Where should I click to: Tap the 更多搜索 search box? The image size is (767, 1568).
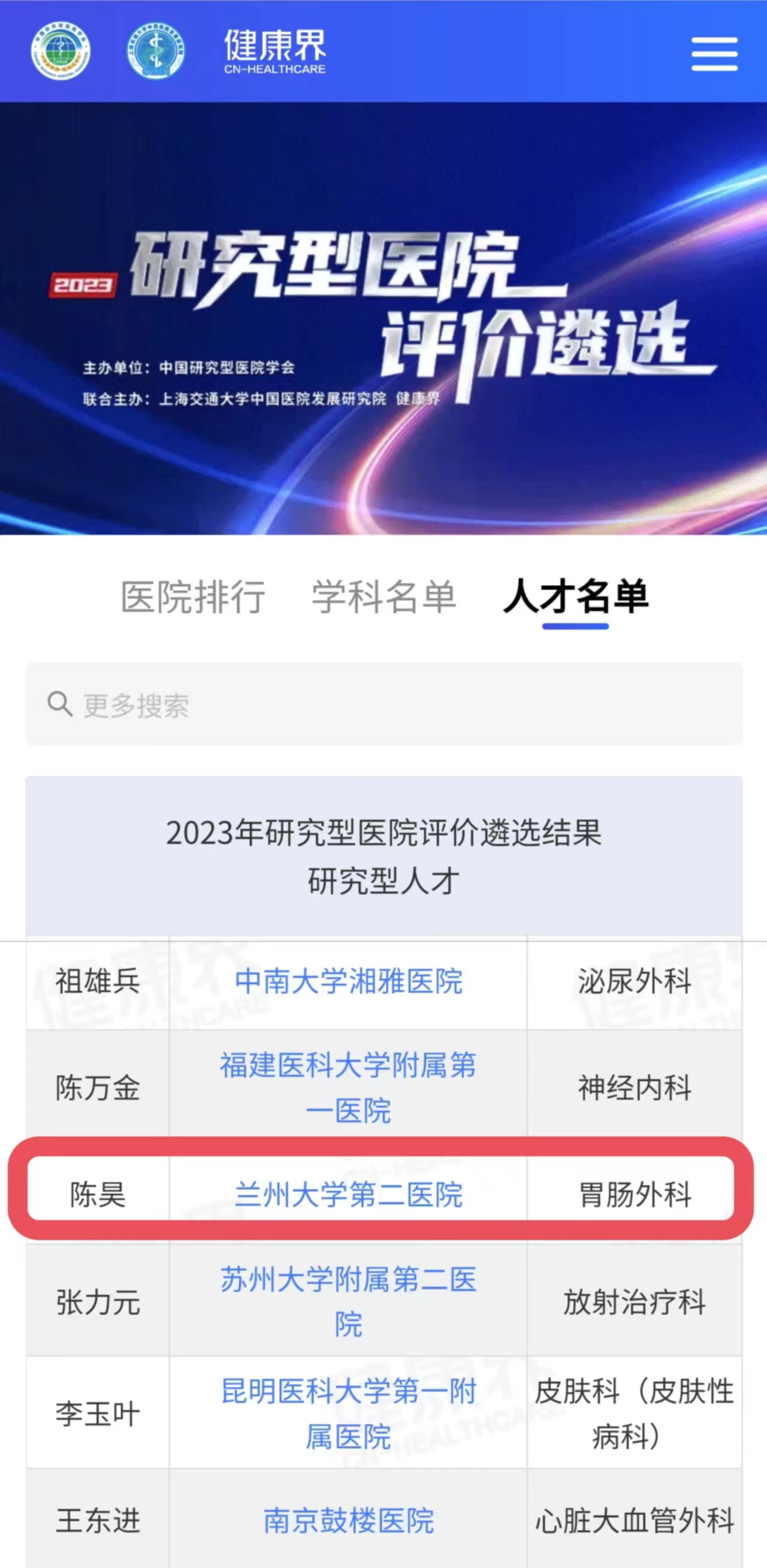tap(383, 705)
